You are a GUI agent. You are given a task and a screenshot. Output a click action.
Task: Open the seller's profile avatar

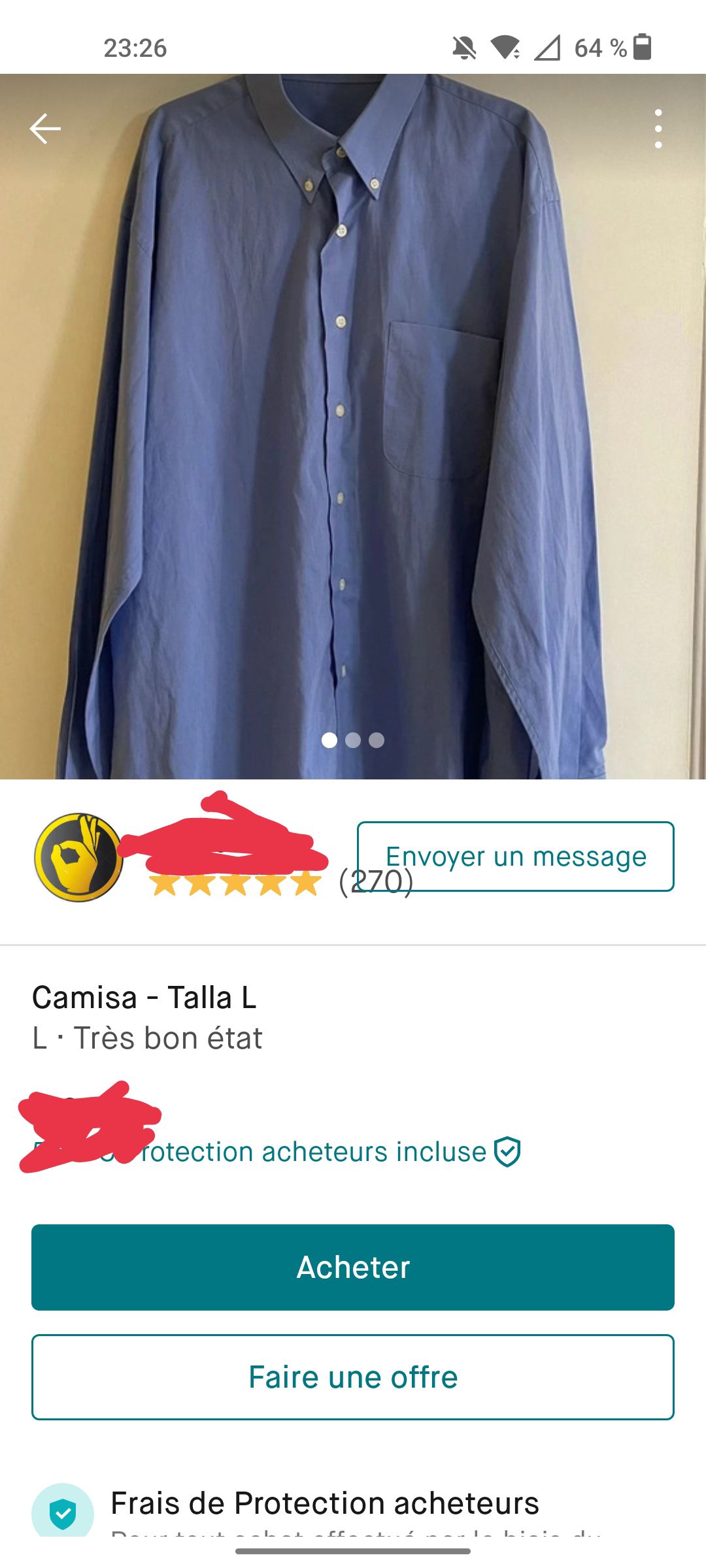[78, 857]
